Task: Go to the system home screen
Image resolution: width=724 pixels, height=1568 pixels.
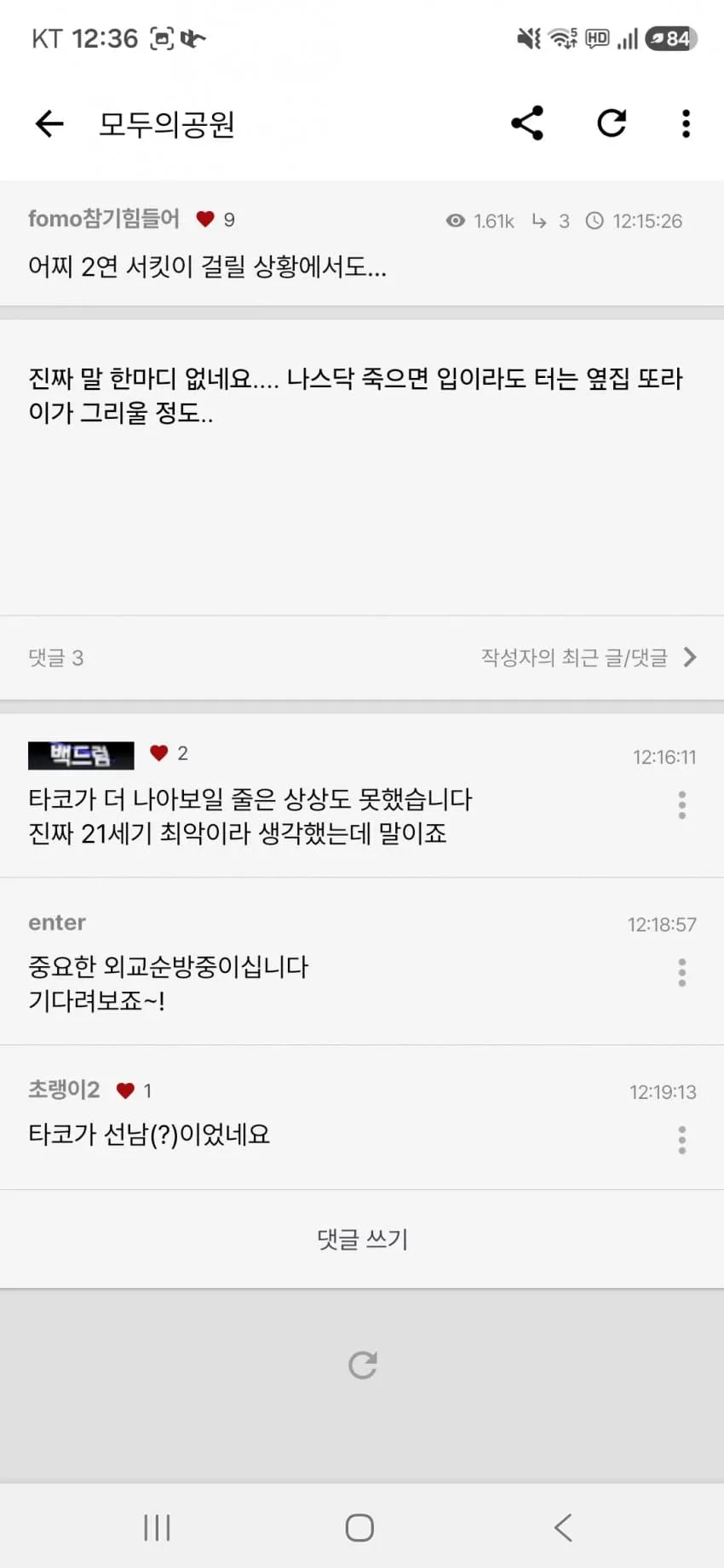Action: [359, 1528]
